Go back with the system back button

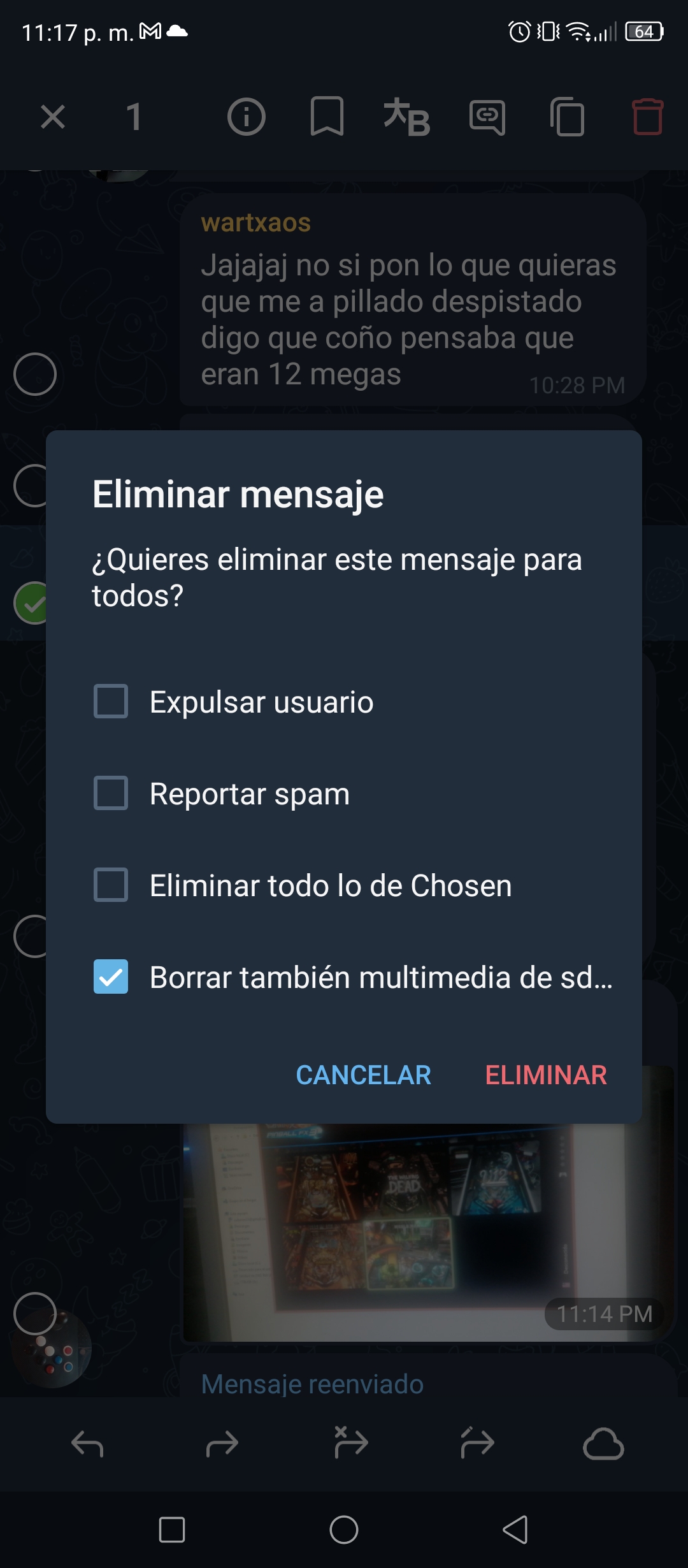click(x=515, y=1530)
